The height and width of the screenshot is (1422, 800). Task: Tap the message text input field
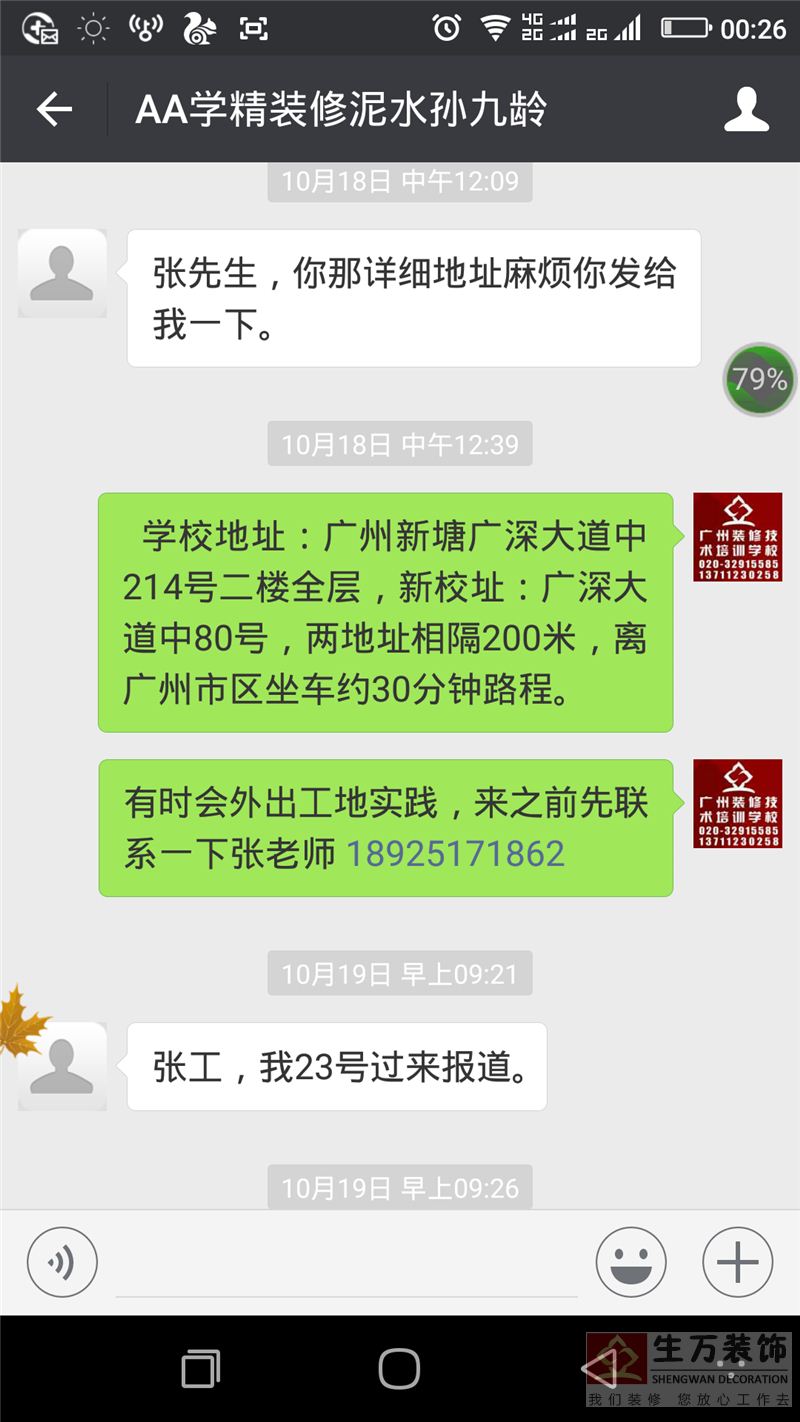[x=345, y=1266]
